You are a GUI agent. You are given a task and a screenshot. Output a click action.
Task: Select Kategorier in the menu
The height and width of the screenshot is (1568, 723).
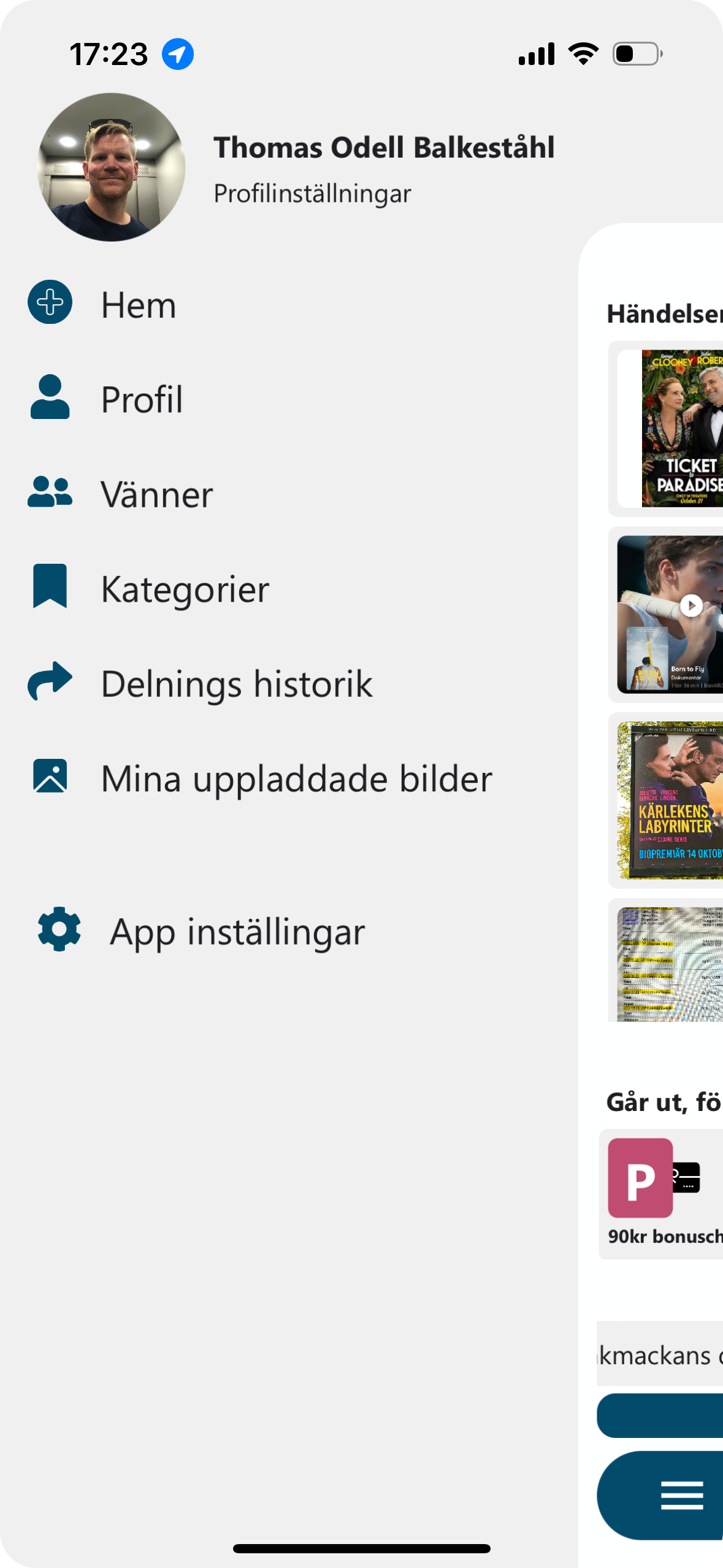pos(185,589)
